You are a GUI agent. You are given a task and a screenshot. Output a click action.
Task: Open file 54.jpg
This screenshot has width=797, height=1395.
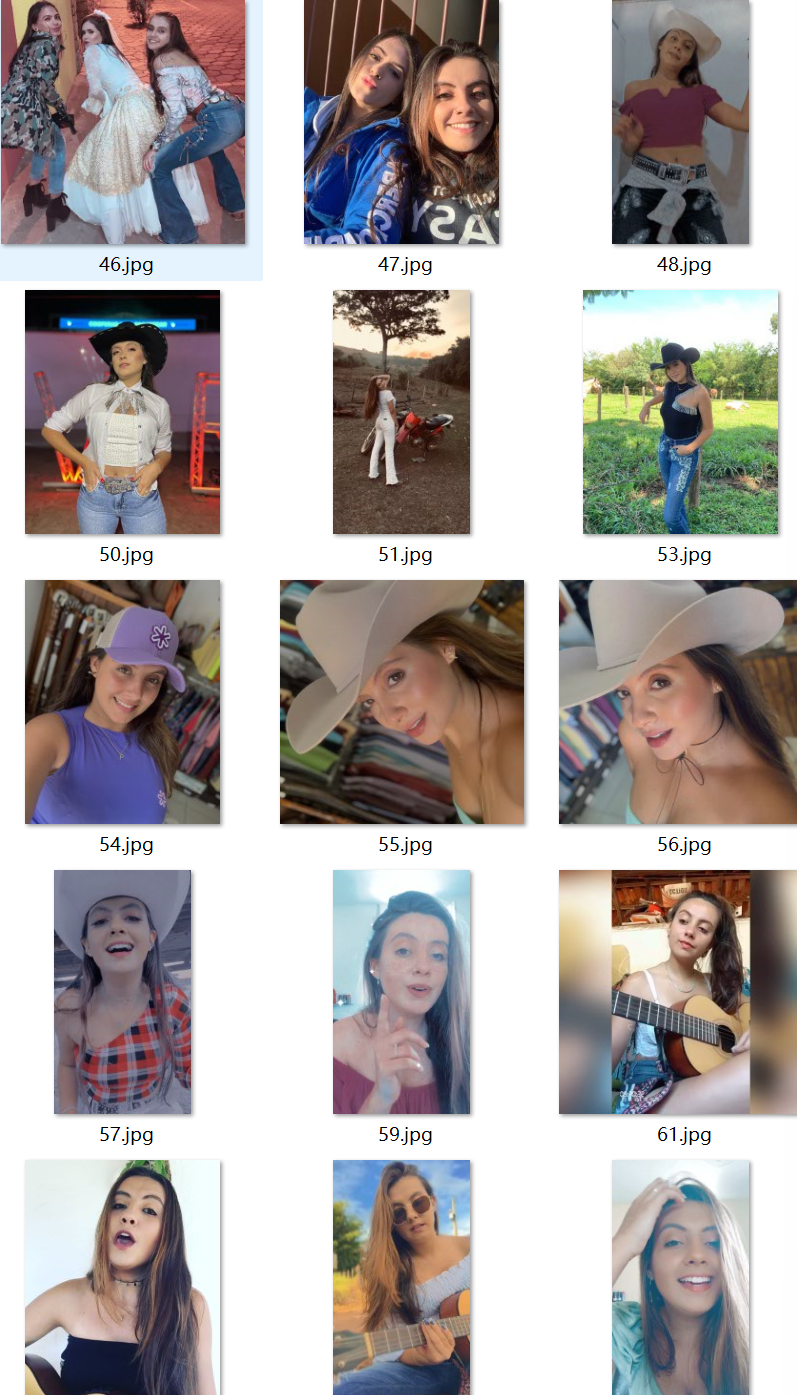tap(123, 702)
